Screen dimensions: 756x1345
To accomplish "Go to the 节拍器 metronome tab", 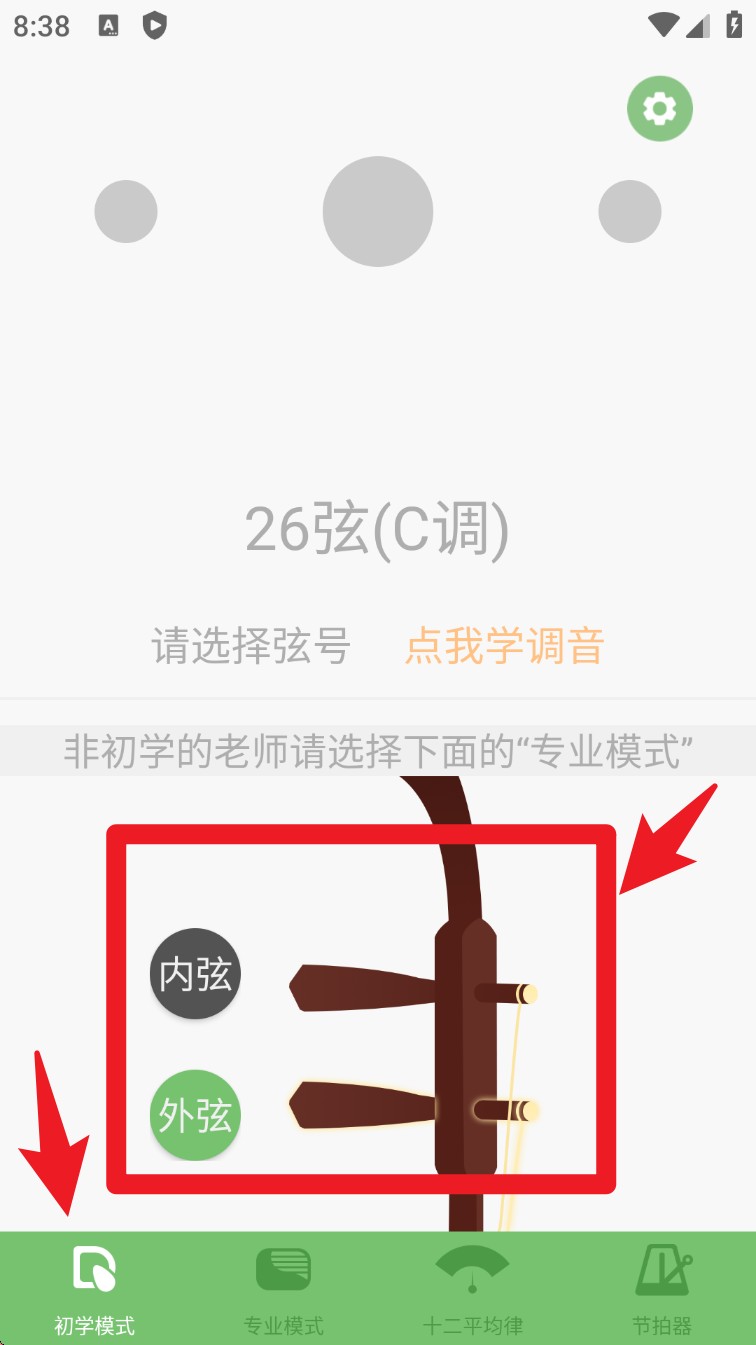I will point(661,1290).
